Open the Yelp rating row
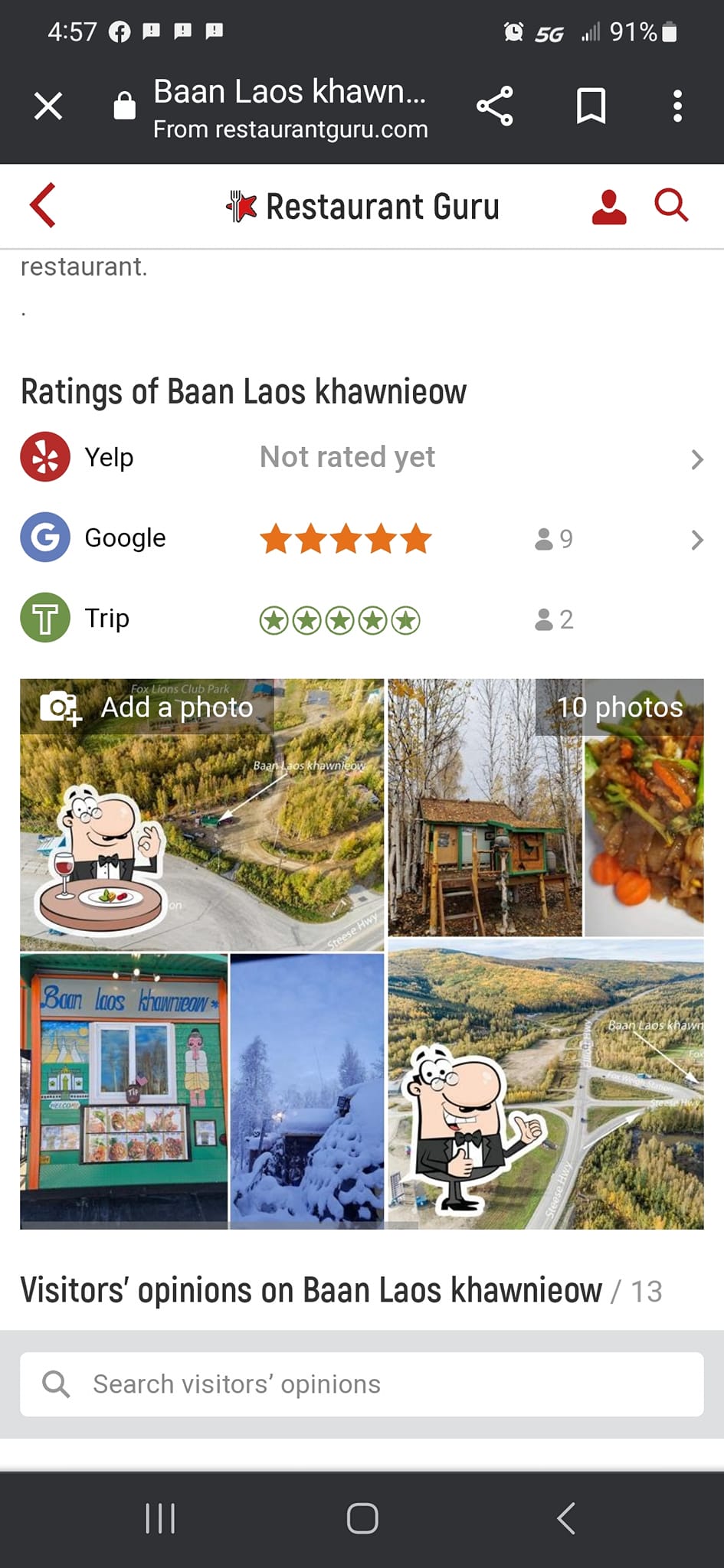 362,458
